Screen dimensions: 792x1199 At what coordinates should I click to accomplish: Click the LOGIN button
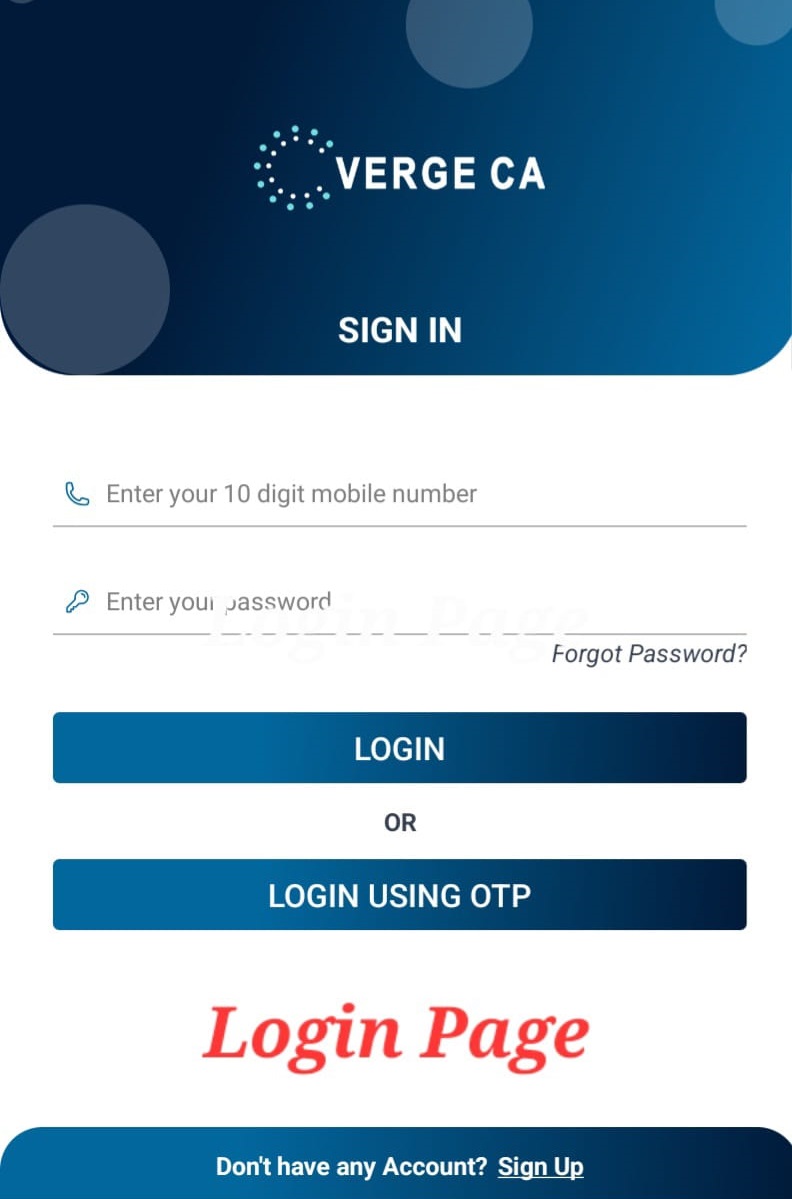coord(399,747)
